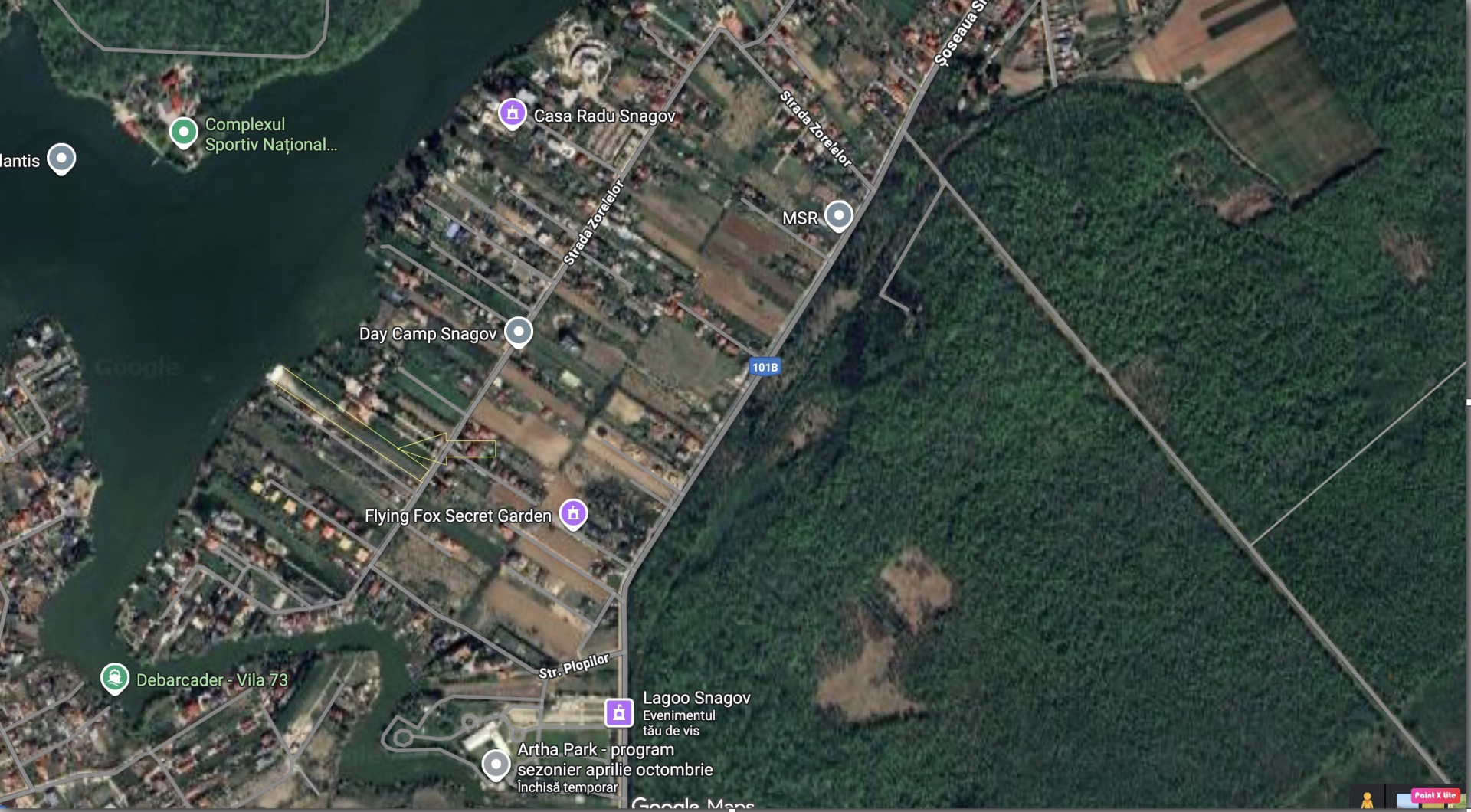The image size is (1471, 812).
Task: View the Flying Fox Secret Garden marker
Action: (573, 513)
